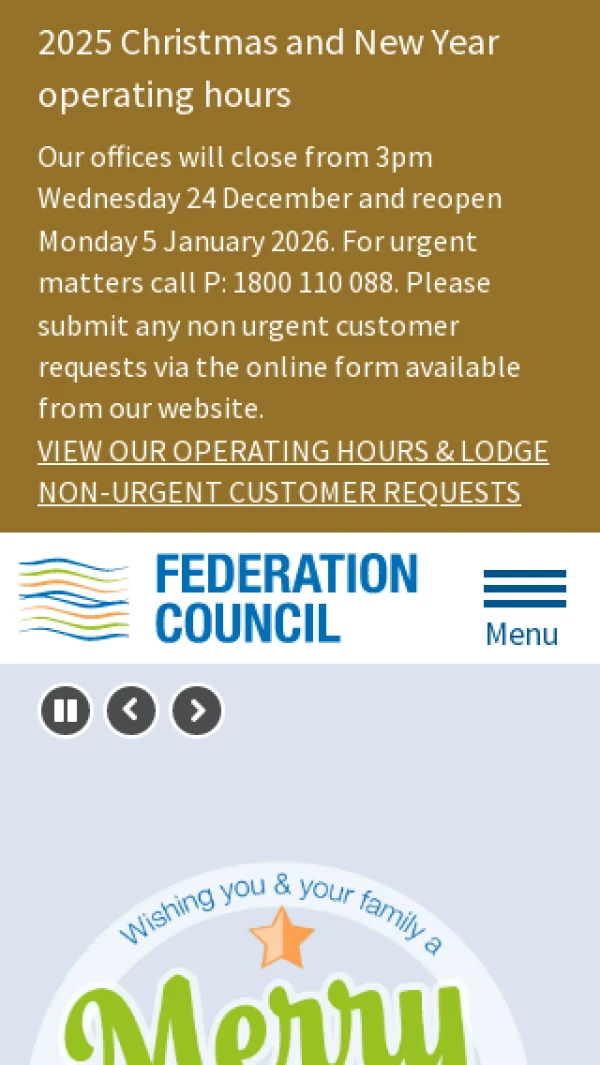600x1065 pixels.
Task: Open the Menu hamburger button
Action: click(524, 606)
